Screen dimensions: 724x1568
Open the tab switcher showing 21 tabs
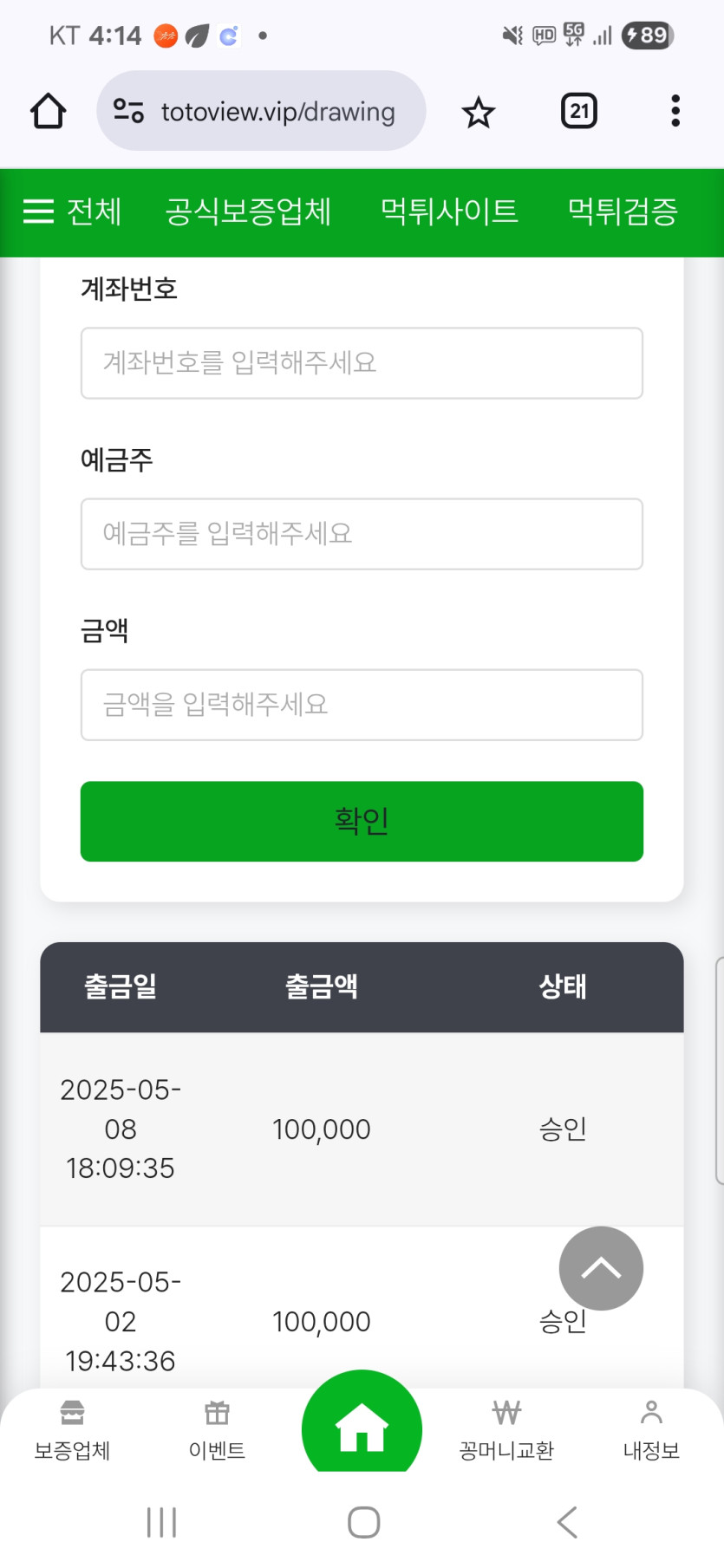point(579,111)
